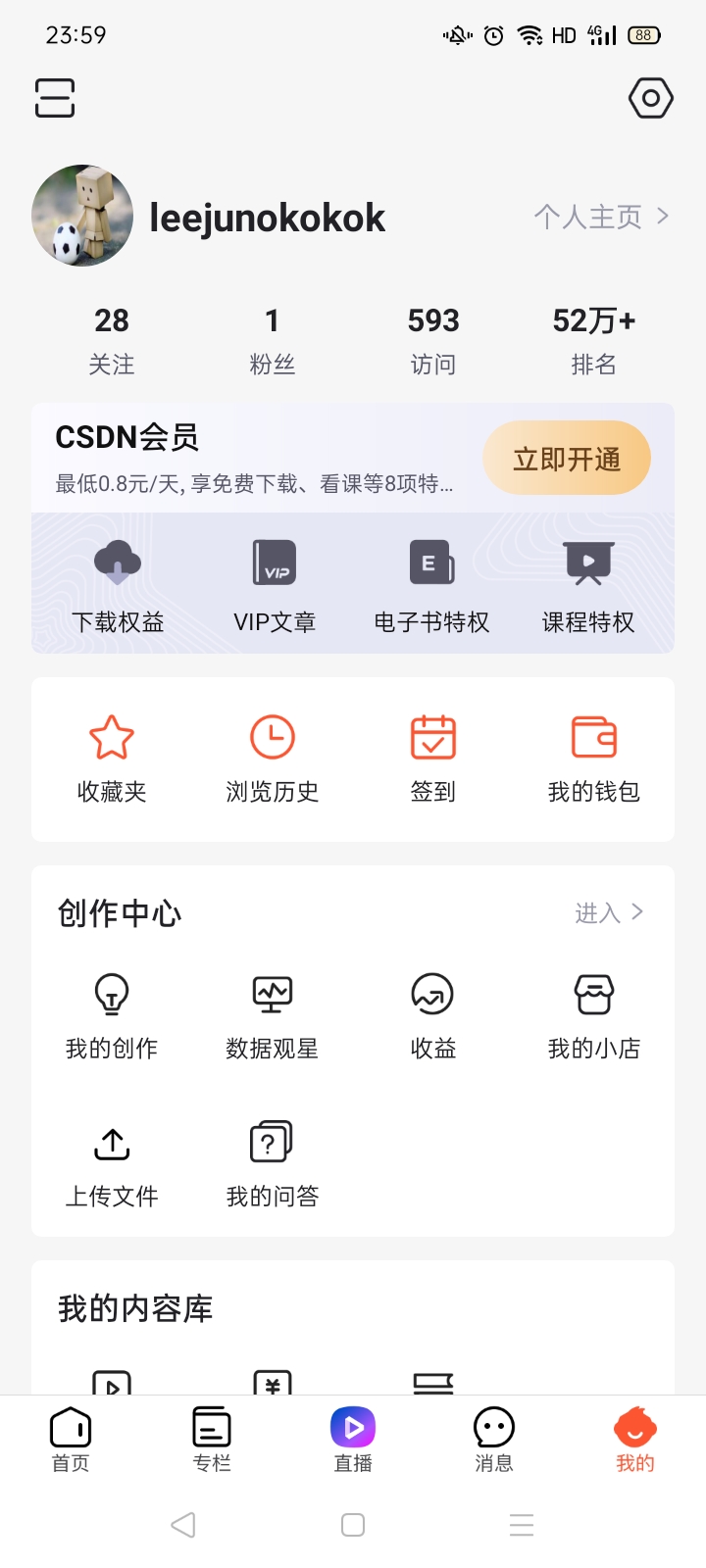Image resolution: width=706 pixels, height=1568 pixels.
Task: View 浏览历史 browsing history
Action: pos(273,759)
